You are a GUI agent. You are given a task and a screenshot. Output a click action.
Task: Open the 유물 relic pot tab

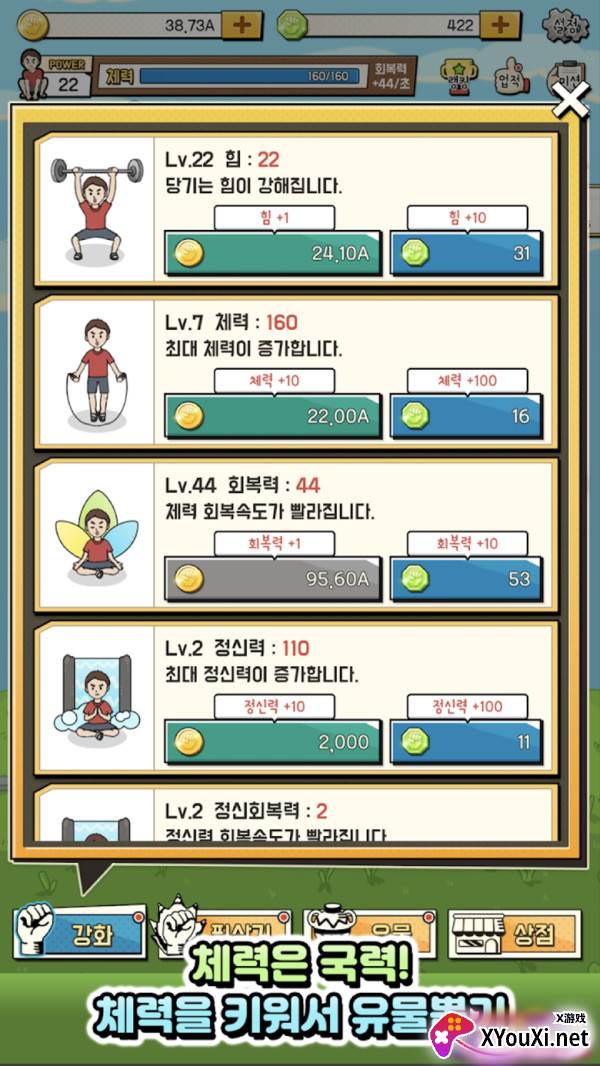(x=370, y=929)
